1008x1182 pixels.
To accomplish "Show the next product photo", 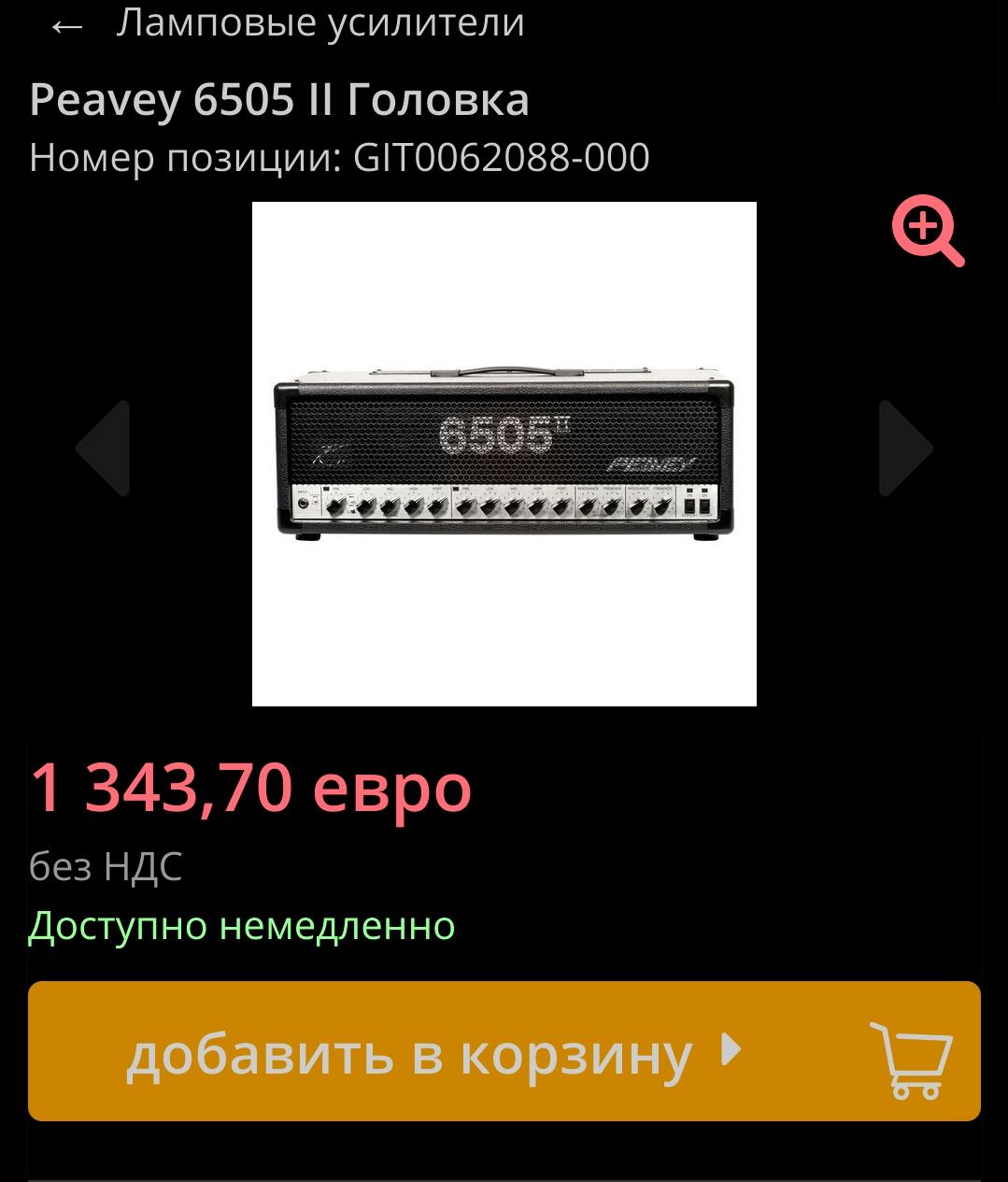I will [x=906, y=449].
